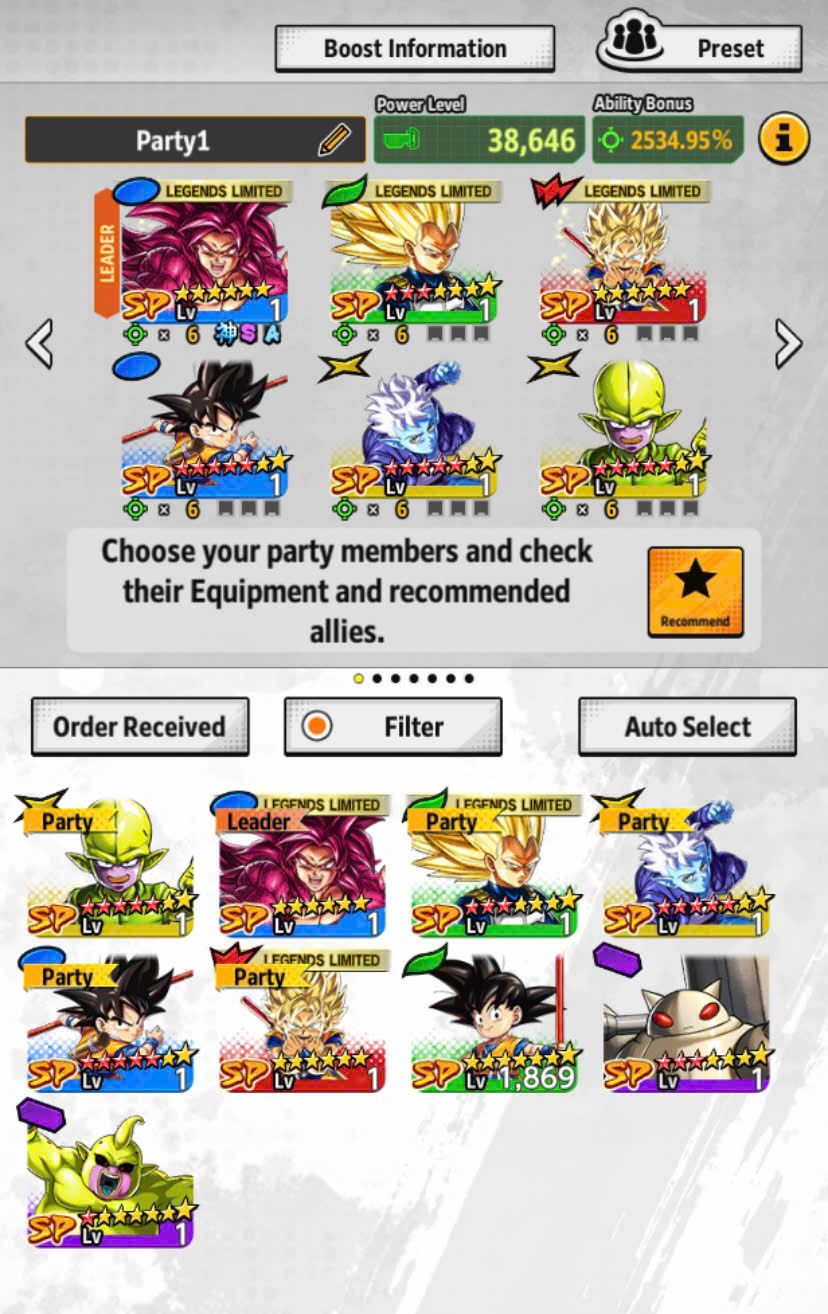Select the yellow Majin Buu character card
The width and height of the screenshot is (828, 1314).
click(110, 1180)
